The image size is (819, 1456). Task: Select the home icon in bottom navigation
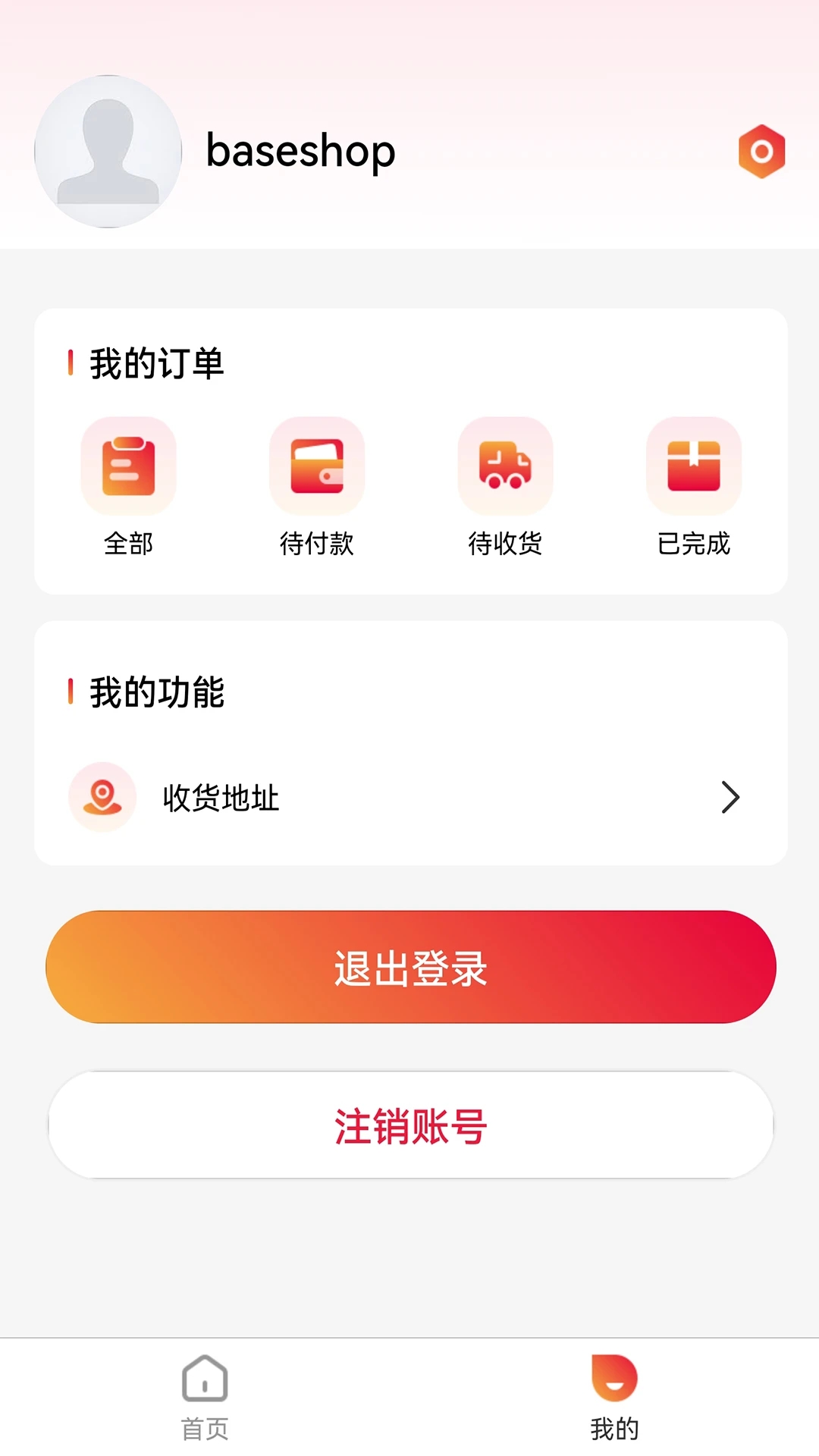pyautogui.click(x=203, y=1382)
